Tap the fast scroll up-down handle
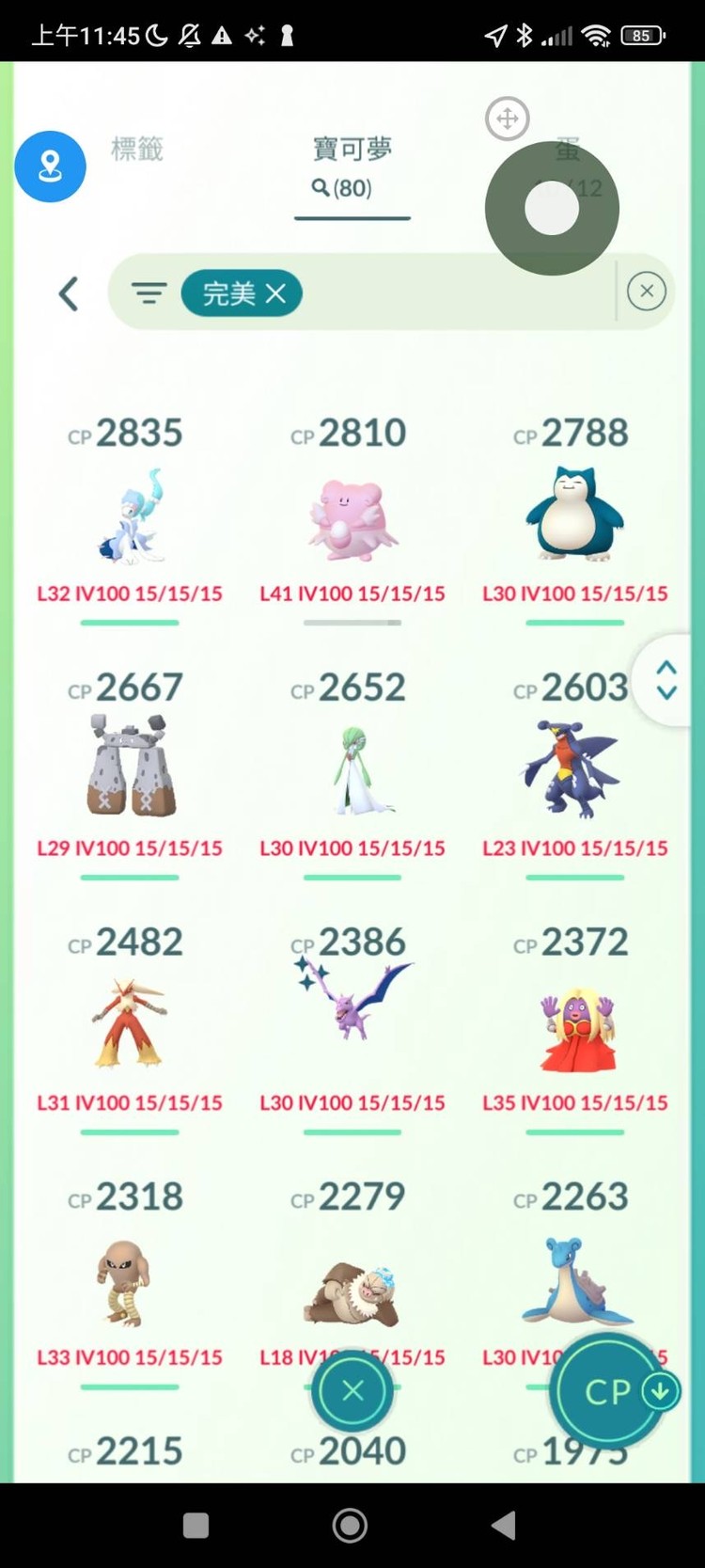Screen dimensions: 705x1568 click(x=666, y=680)
